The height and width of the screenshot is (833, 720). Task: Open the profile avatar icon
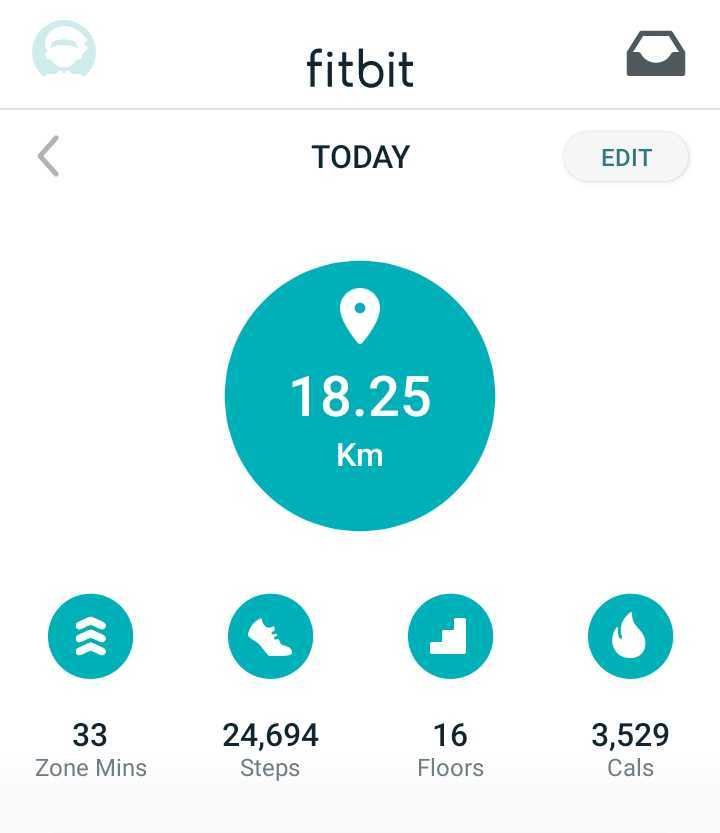click(x=64, y=50)
